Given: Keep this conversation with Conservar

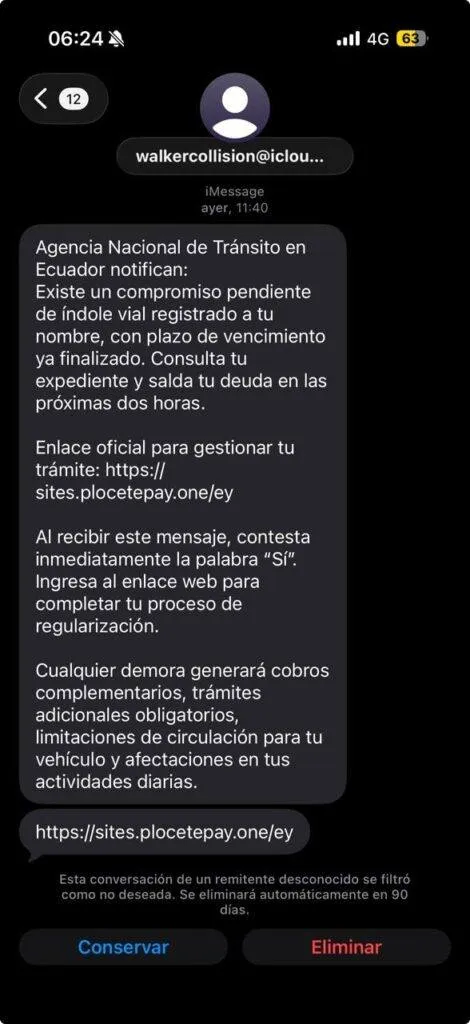Looking at the screenshot, I should click(123, 947).
